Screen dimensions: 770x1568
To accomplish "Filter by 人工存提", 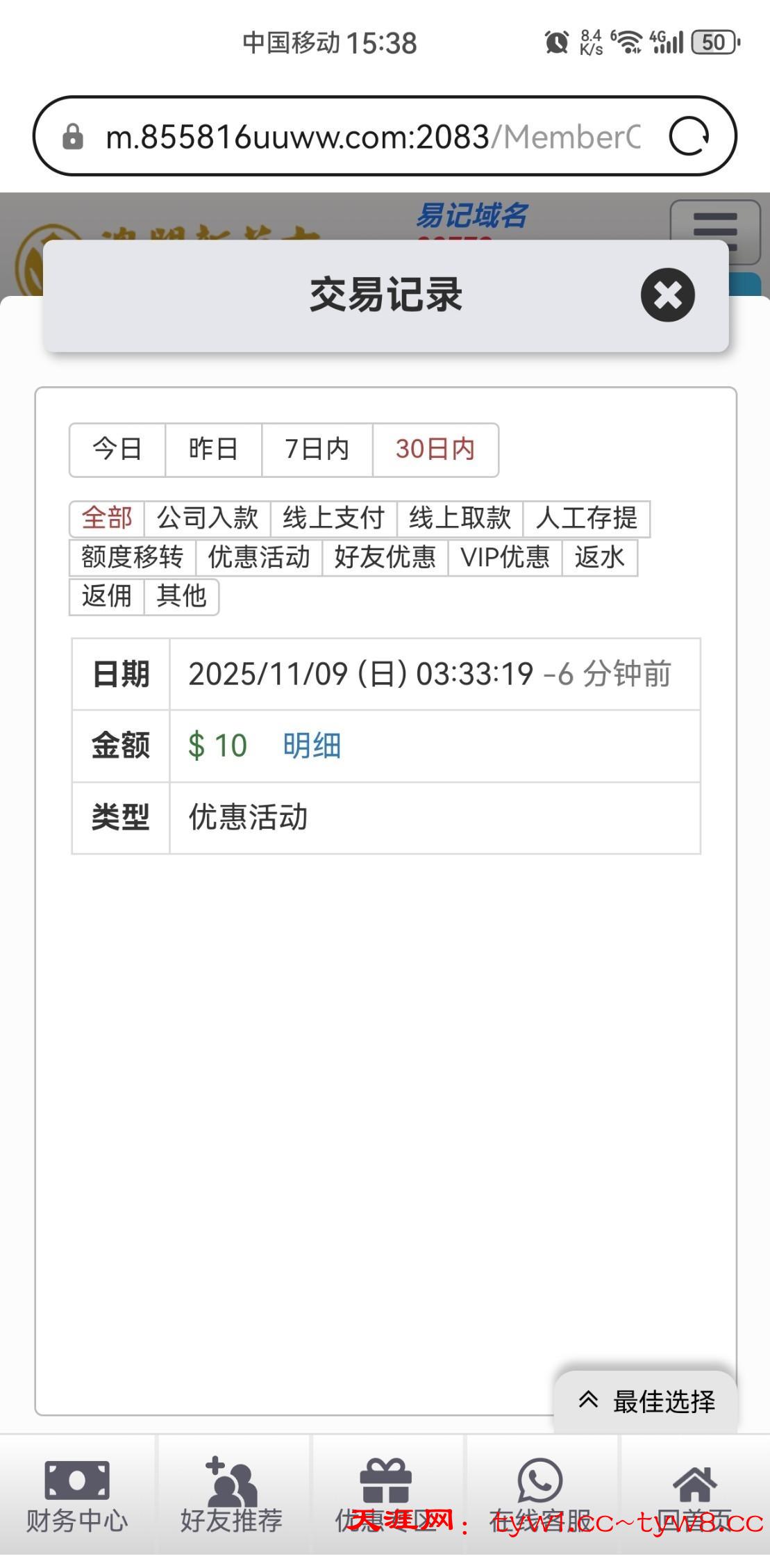I will coord(586,518).
